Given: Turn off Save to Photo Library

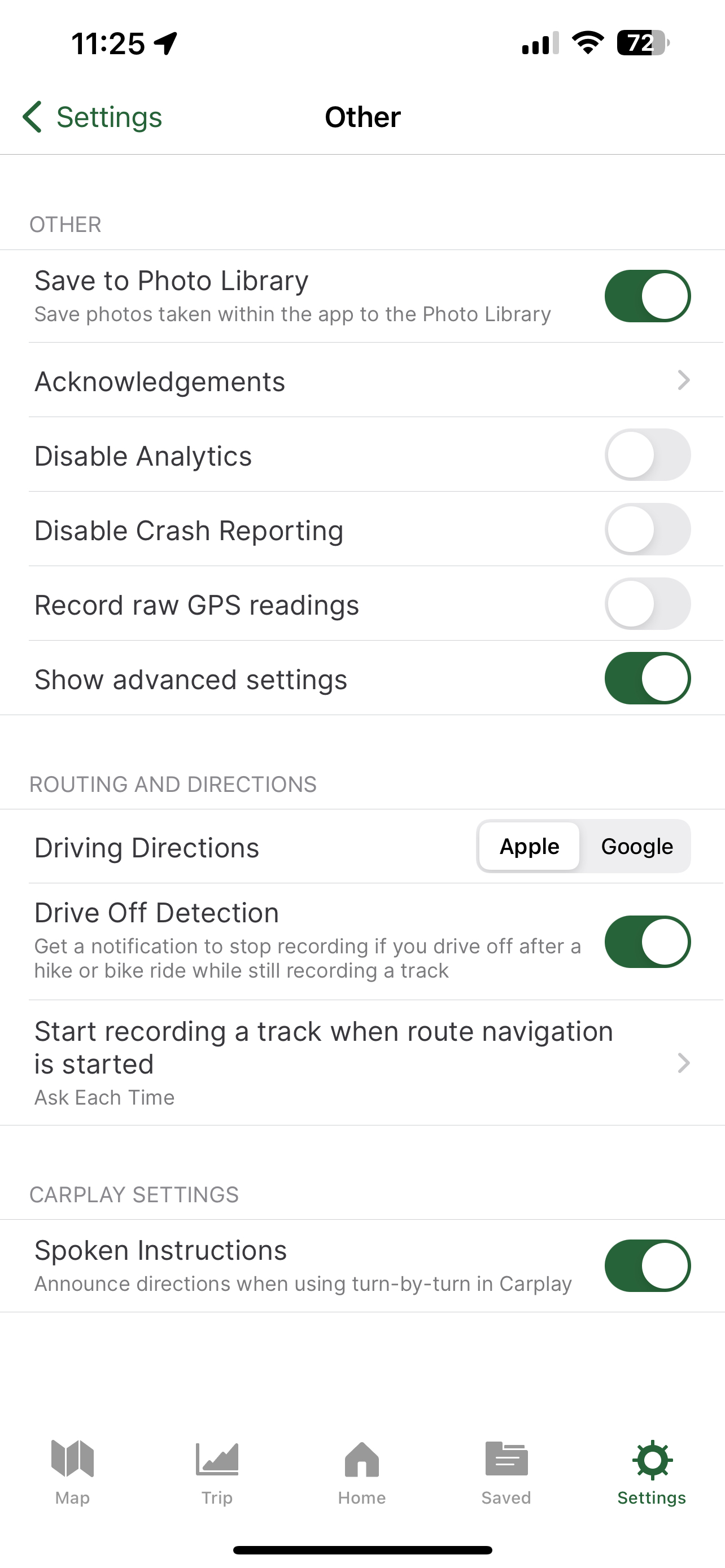Looking at the screenshot, I should coord(647,296).
